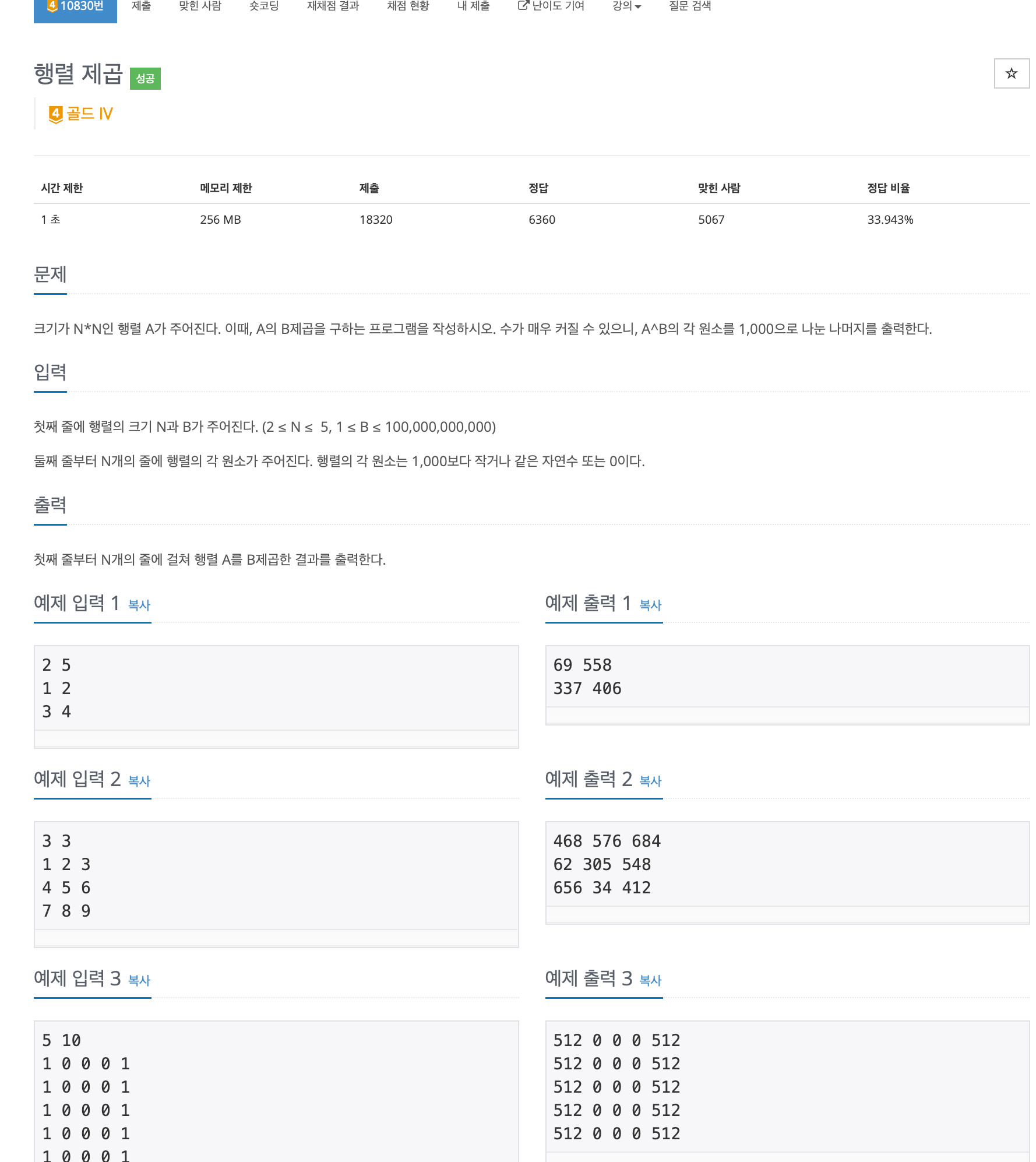Bookmark this problem with the star
Viewport: 1036px width, 1162px height.
(x=1012, y=73)
